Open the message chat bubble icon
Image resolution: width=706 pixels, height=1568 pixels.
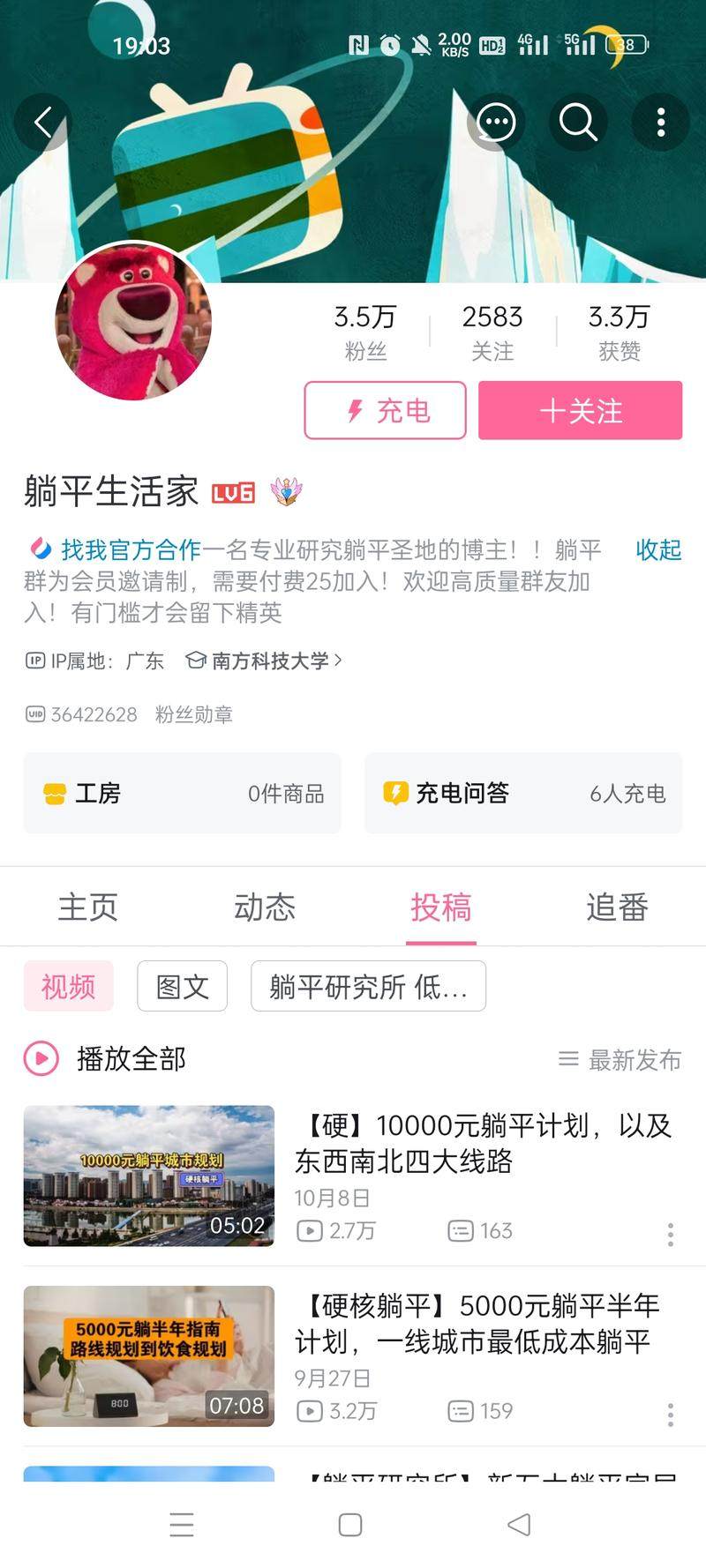click(x=496, y=123)
